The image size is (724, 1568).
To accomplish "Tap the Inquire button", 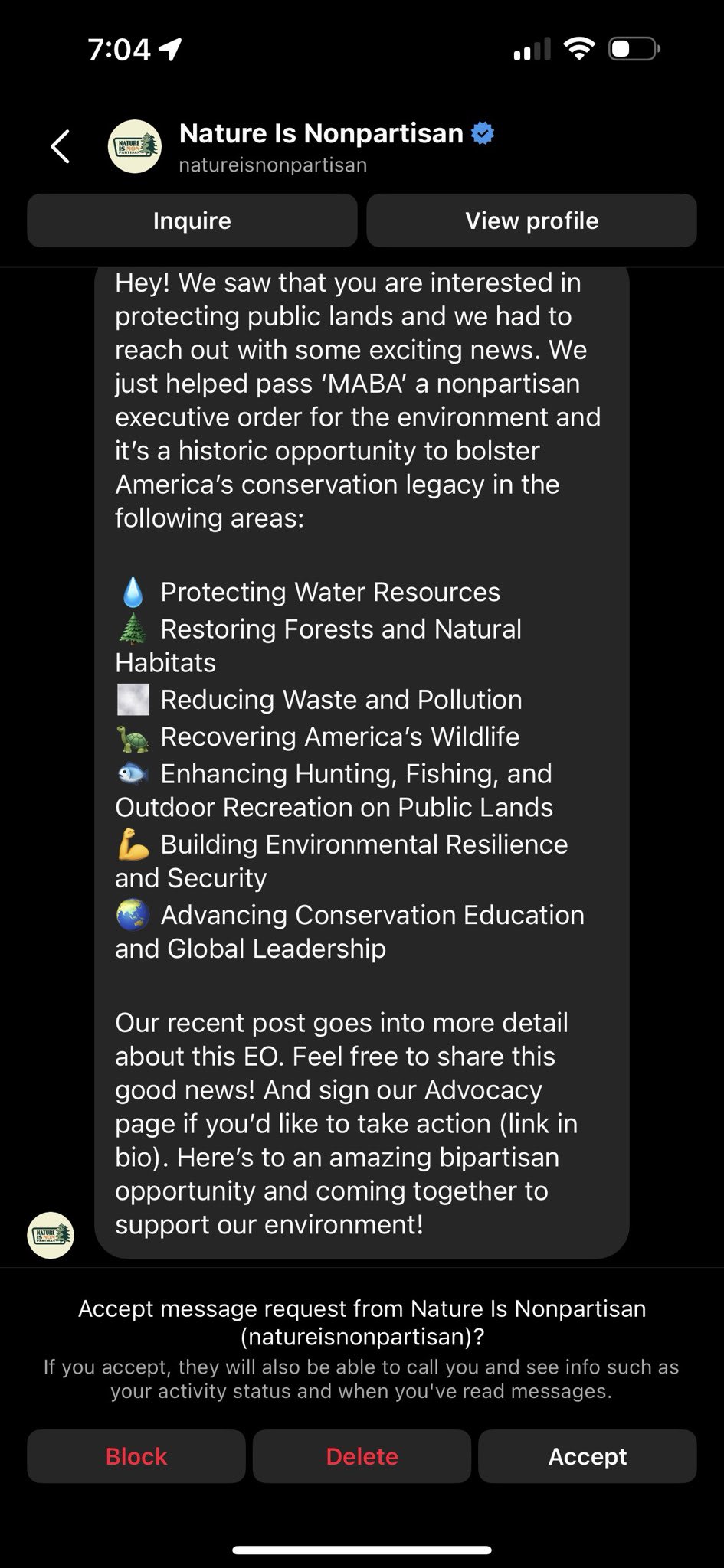I will (192, 220).
